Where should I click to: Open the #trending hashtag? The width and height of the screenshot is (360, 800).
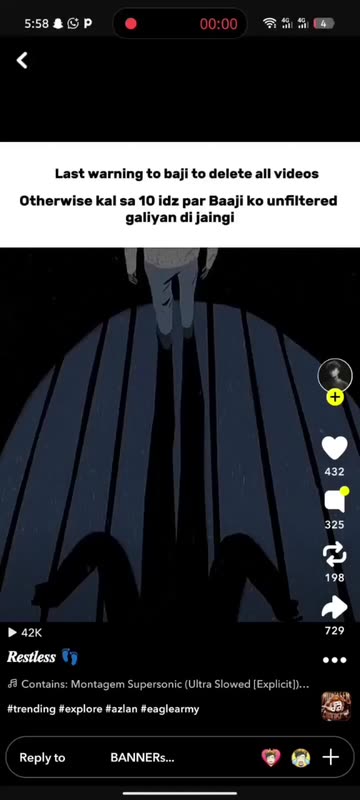pos(28,709)
